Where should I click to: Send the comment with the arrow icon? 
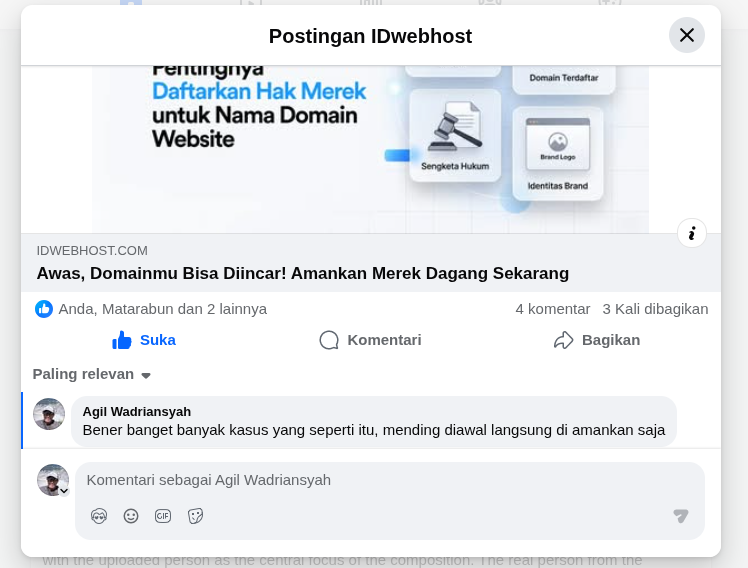click(681, 516)
